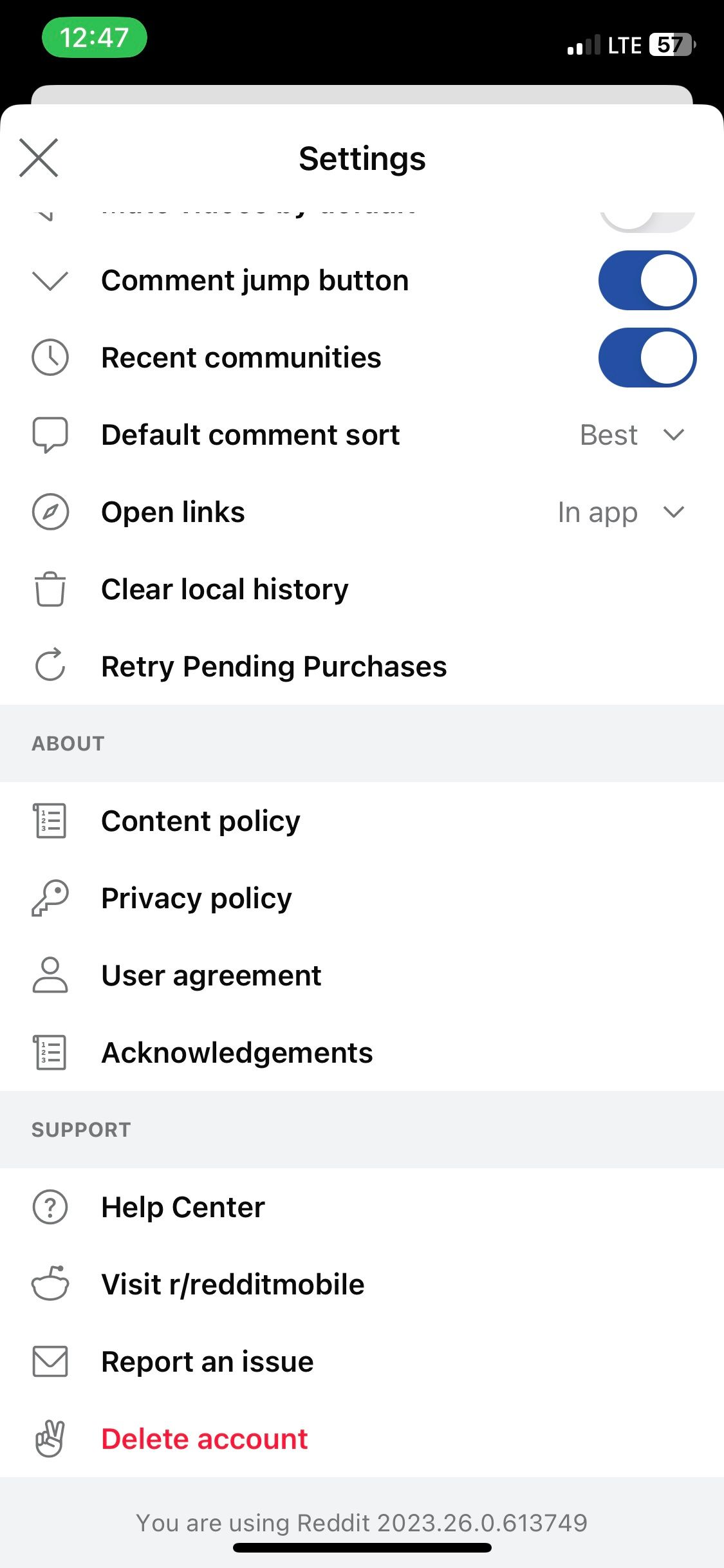This screenshot has width=724, height=1568.
Task: Click the key icon next to Privacy policy
Action: [x=50, y=897]
